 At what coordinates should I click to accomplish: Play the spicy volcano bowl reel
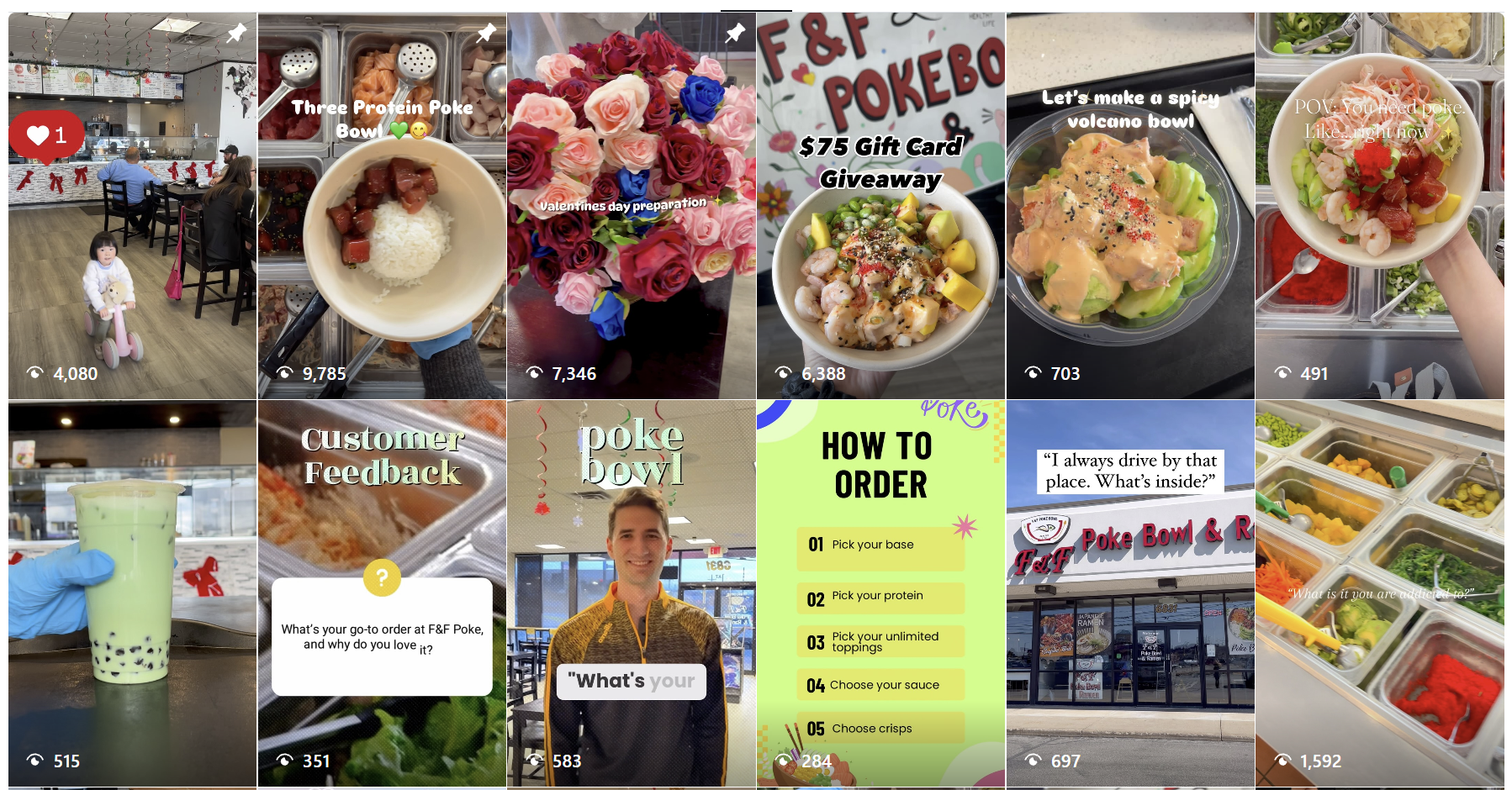1130,252
